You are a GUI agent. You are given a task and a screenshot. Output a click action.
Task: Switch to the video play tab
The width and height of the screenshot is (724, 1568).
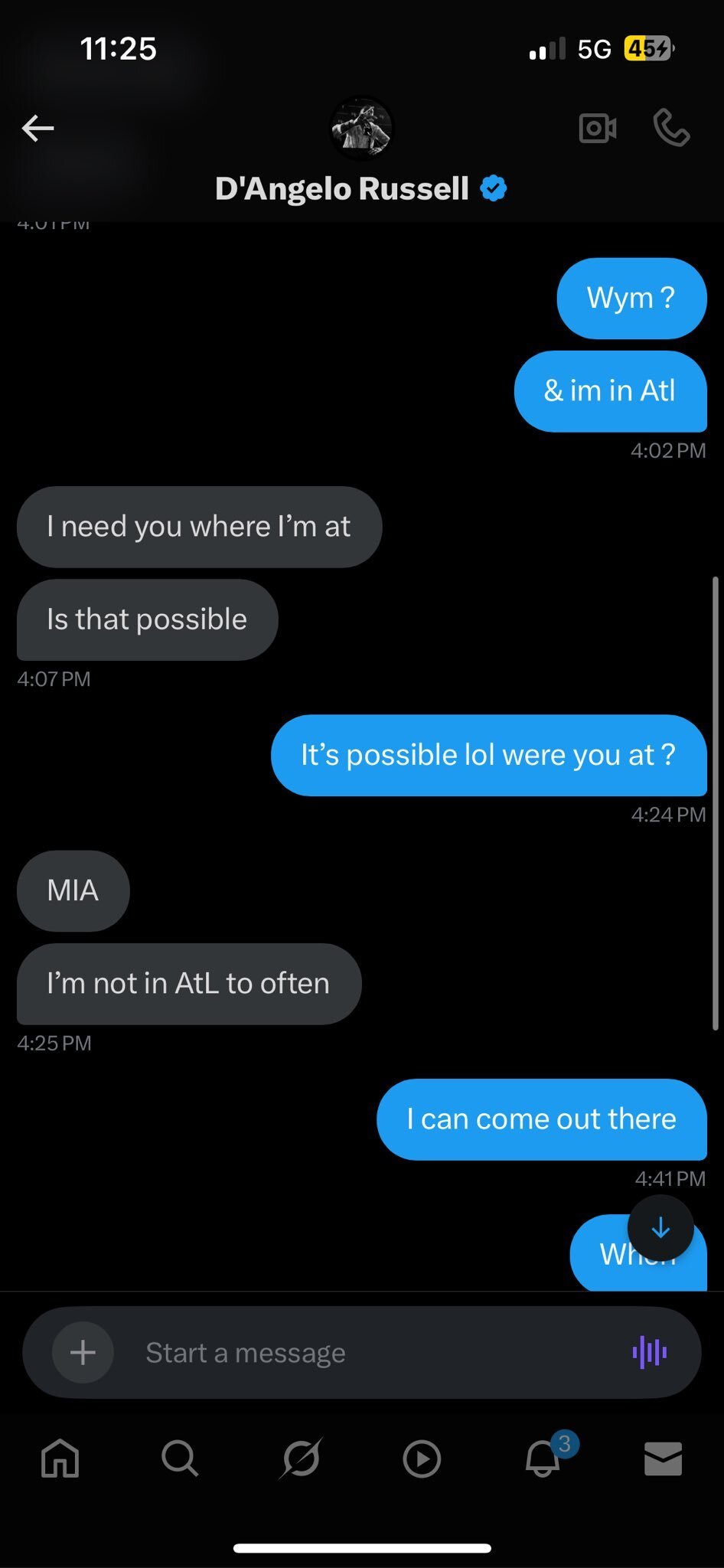422,1459
